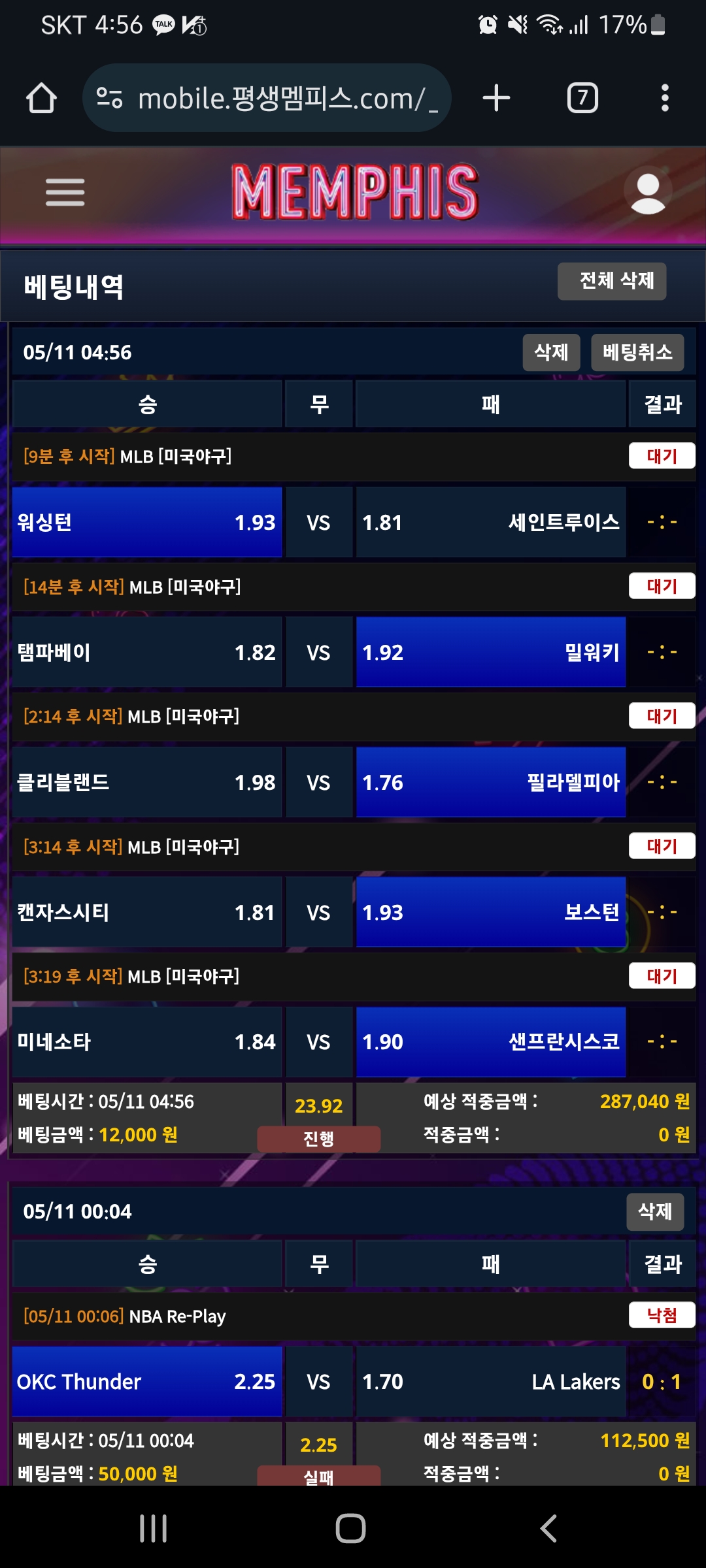Screen dimensions: 706x1568
Task: Open recent apps from navigation bar
Action: (154, 1529)
